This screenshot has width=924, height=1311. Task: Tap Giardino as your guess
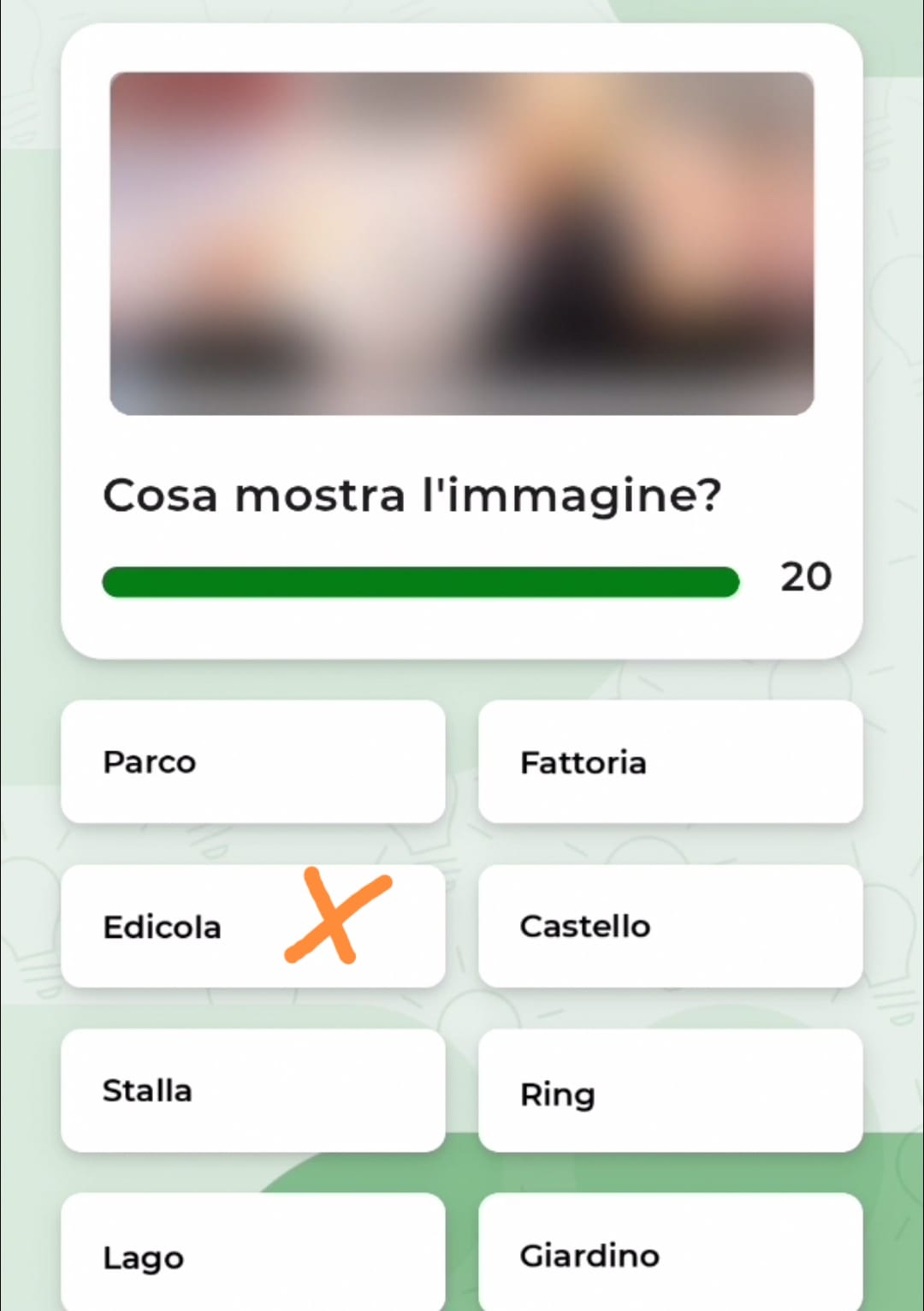coord(670,1255)
